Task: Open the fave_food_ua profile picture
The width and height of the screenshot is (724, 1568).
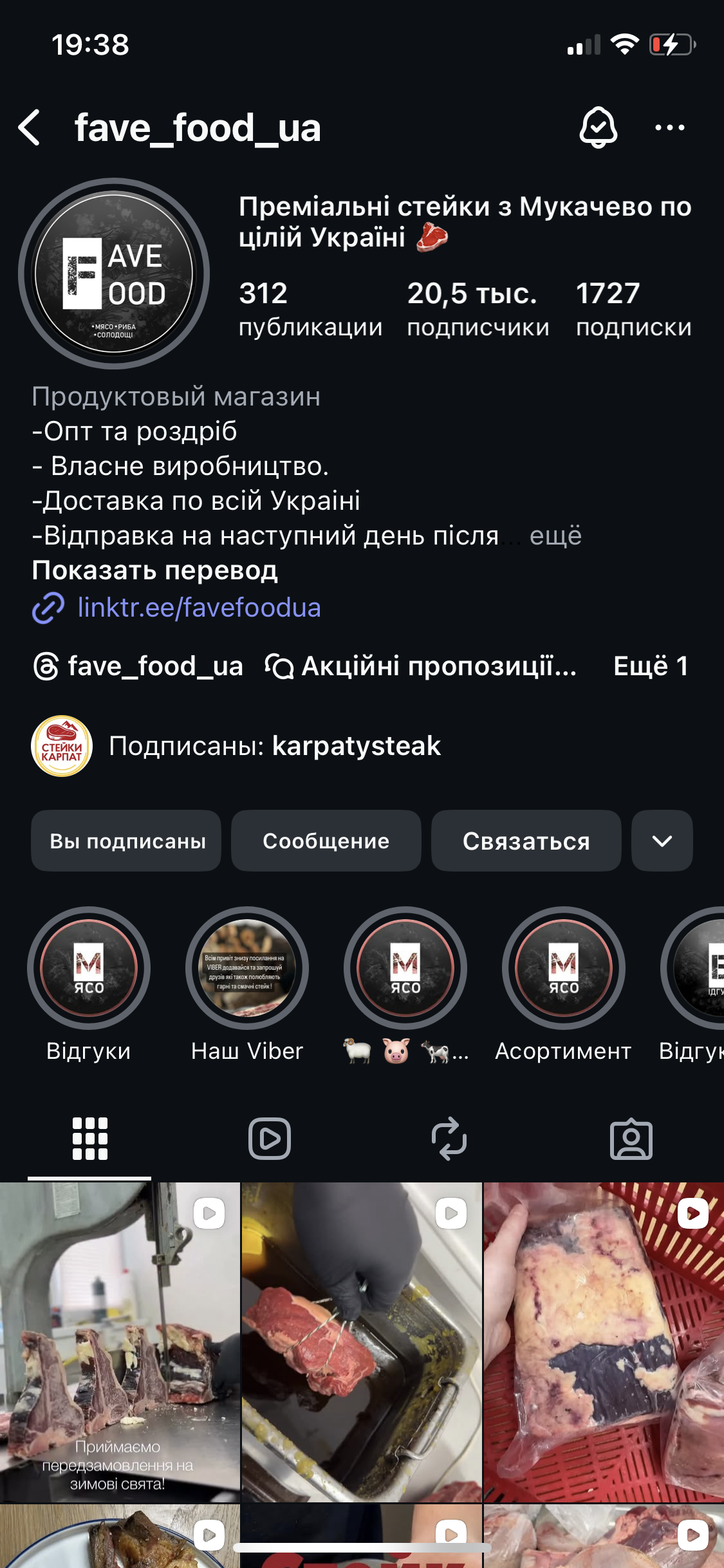Action: [x=114, y=274]
